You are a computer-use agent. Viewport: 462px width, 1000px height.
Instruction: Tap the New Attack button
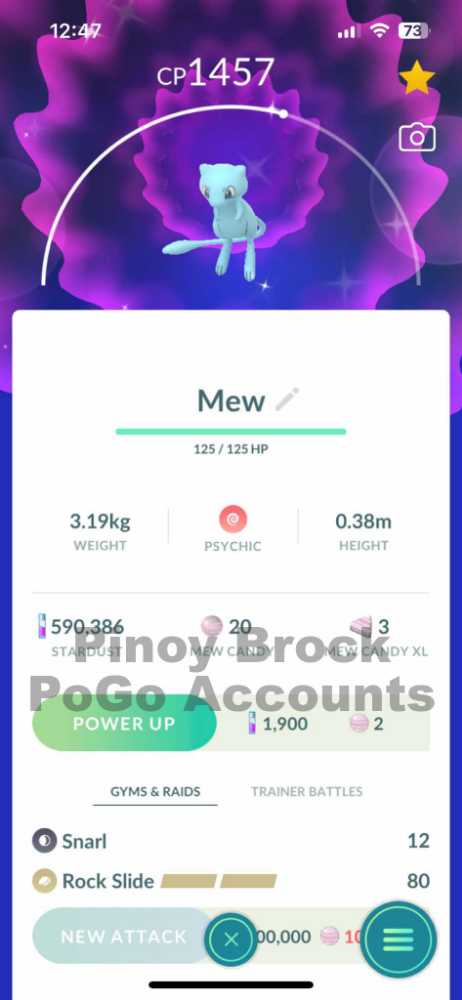coord(123,936)
